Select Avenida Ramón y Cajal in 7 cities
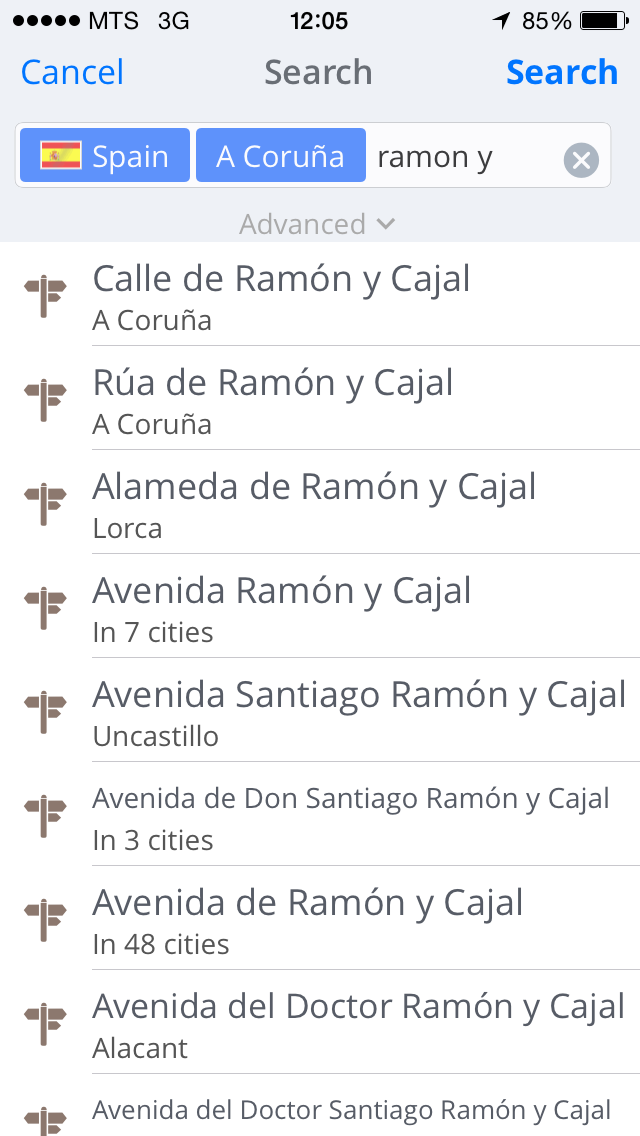 320,606
